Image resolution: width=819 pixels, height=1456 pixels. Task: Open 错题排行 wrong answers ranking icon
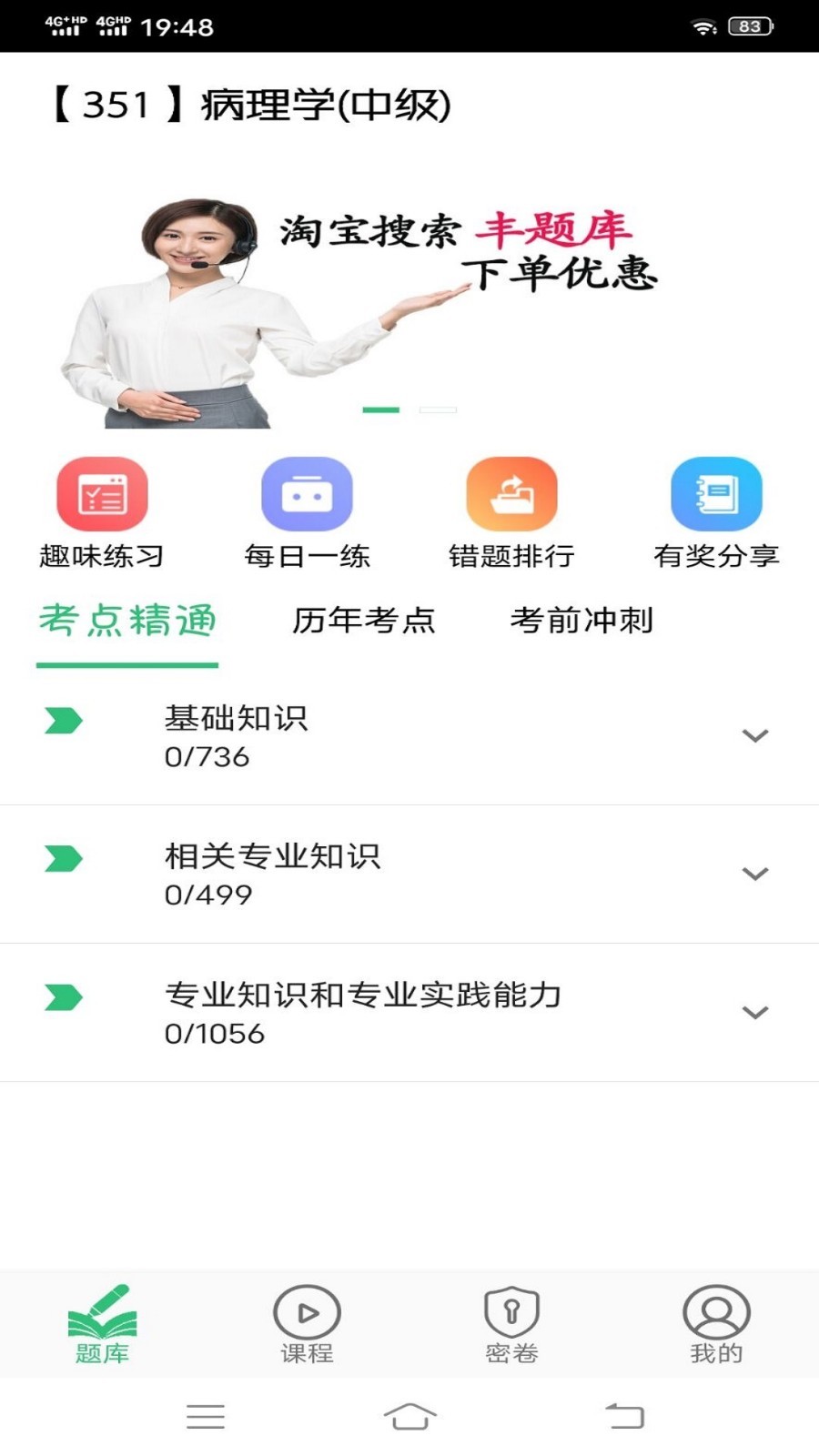click(512, 496)
